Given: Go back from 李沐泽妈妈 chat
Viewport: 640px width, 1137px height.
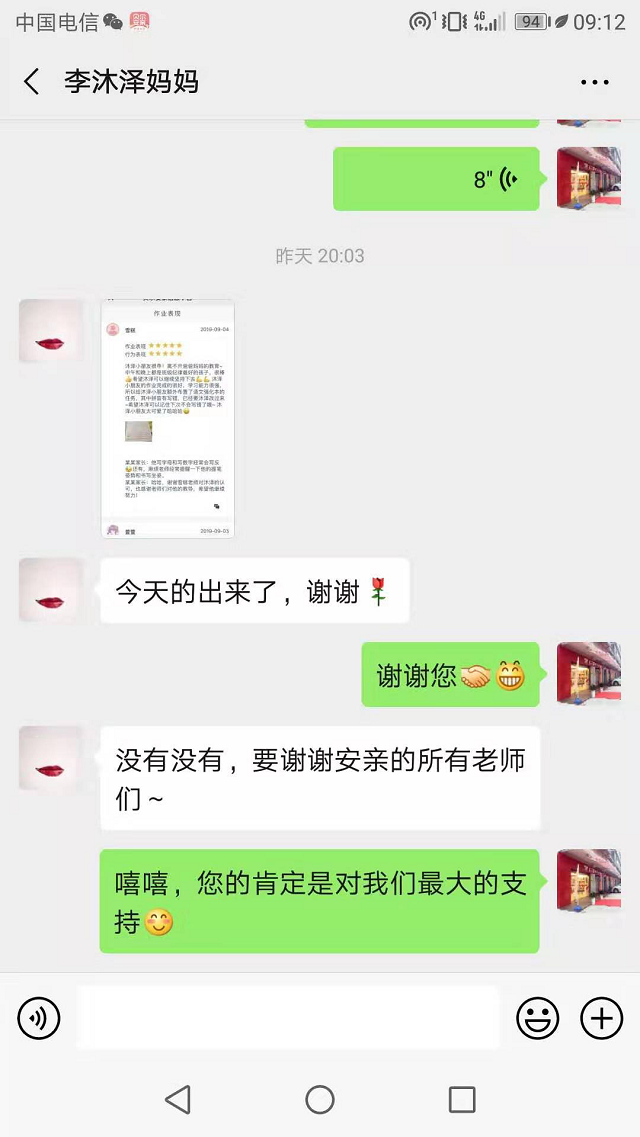Looking at the screenshot, I should click(32, 82).
